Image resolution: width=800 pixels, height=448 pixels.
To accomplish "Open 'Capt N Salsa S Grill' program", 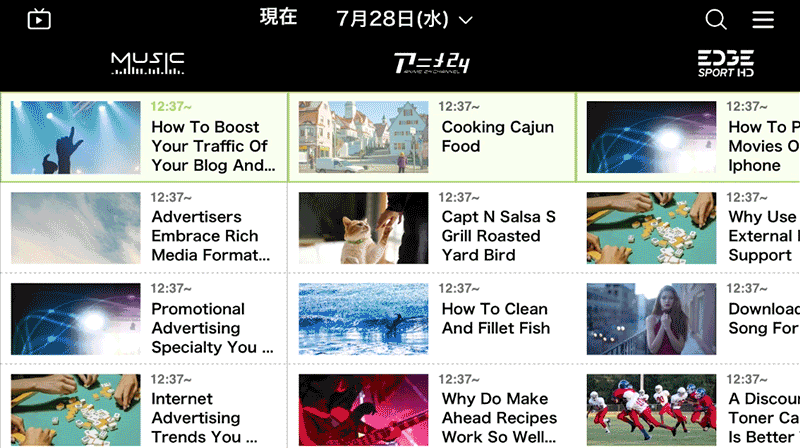I will click(x=433, y=228).
